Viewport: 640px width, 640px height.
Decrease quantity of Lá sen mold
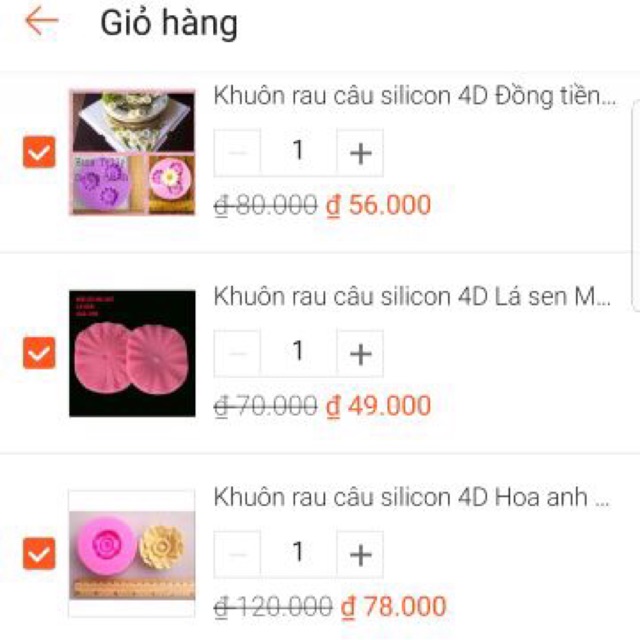238,353
